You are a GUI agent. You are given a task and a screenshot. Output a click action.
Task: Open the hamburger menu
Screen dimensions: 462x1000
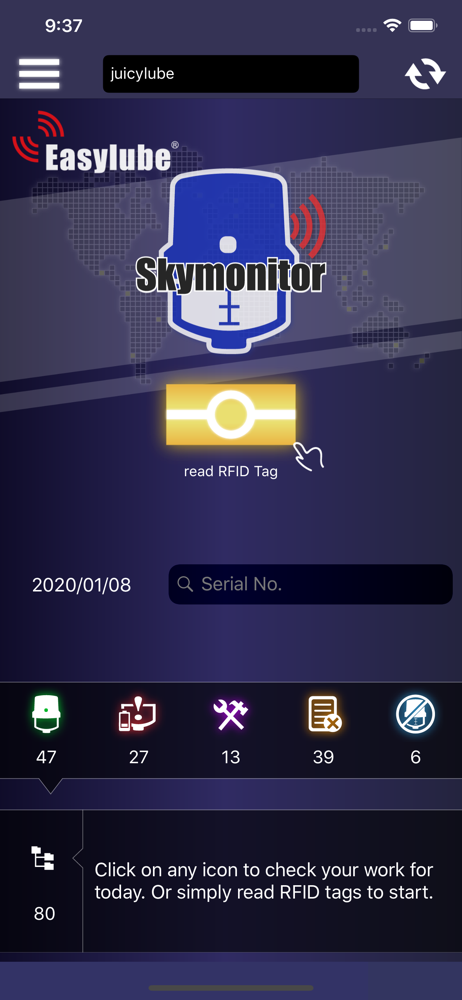(x=39, y=74)
